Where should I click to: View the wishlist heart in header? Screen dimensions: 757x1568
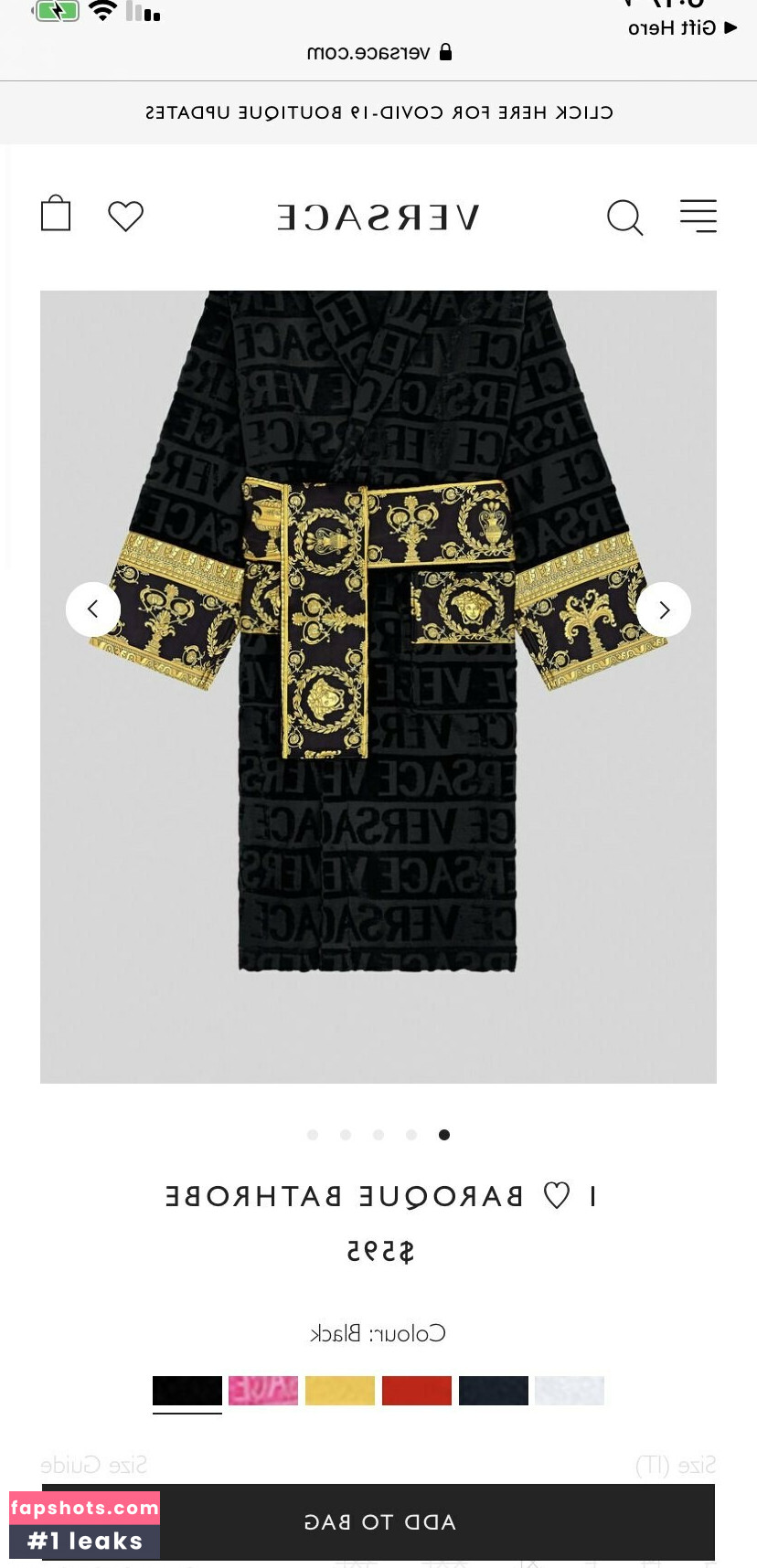(126, 217)
